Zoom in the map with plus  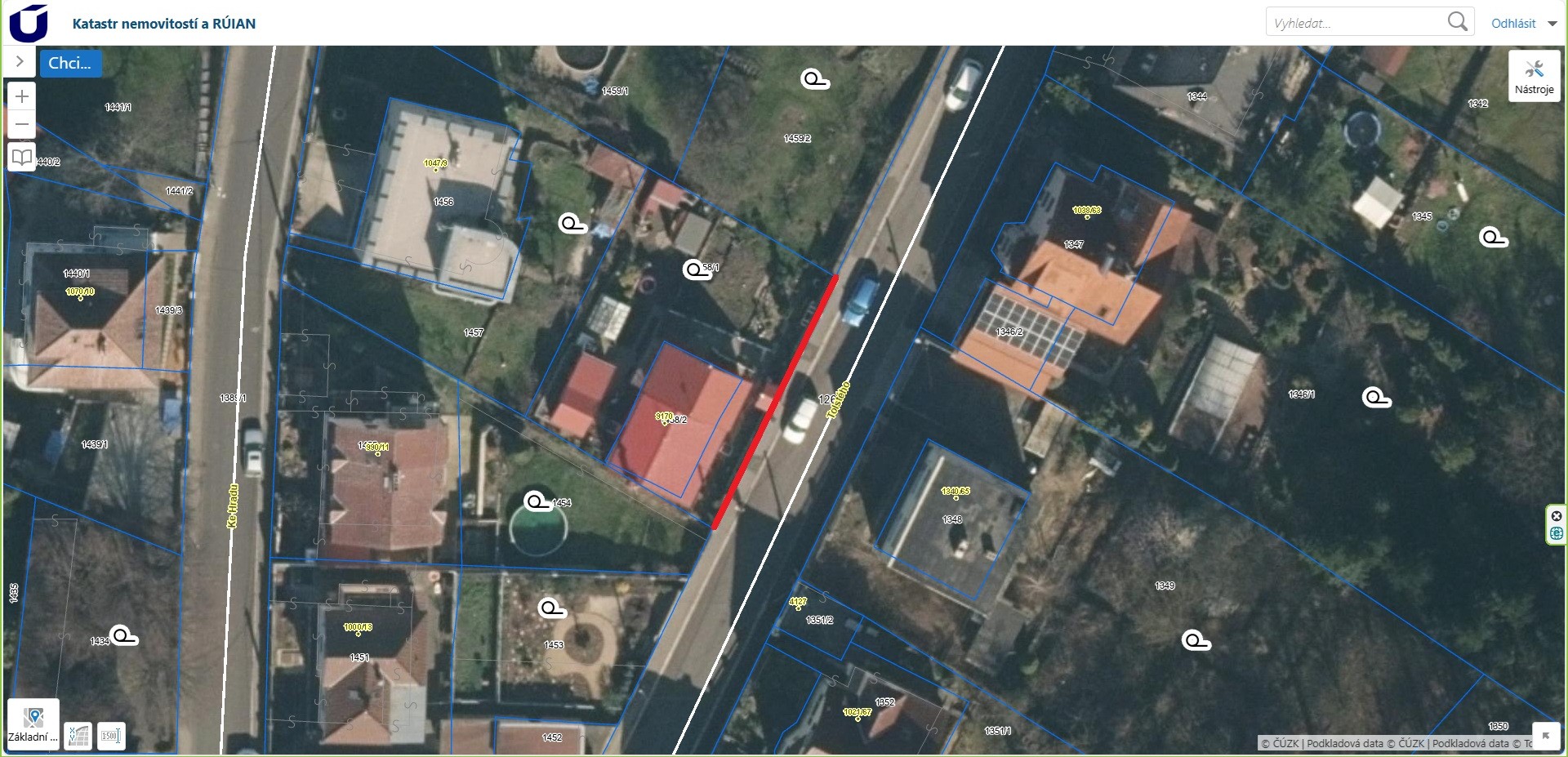tap(22, 96)
